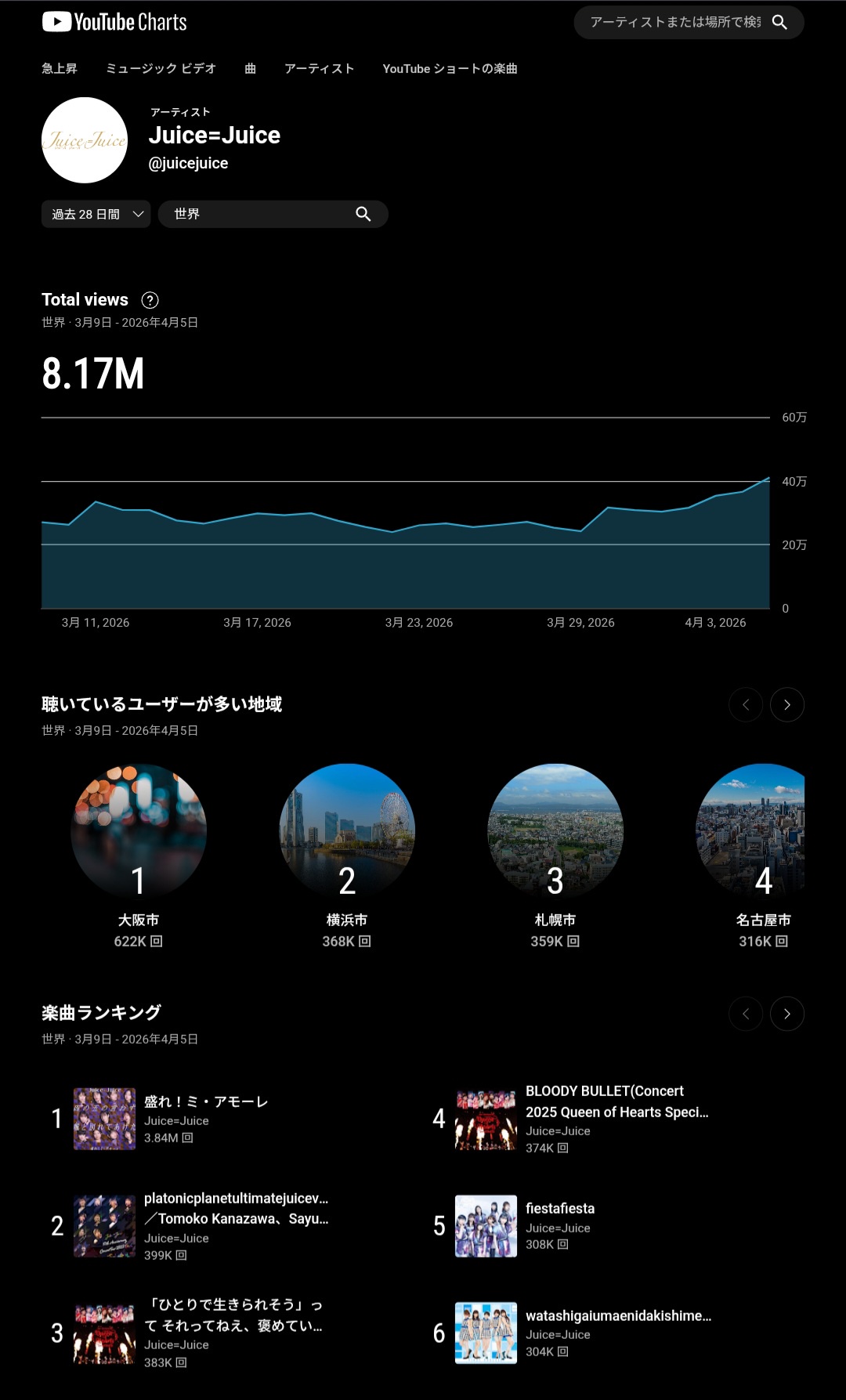Open the song watashigaiumaenidakishime...
The width and height of the screenshot is (846, 1400).
(x=617, y=1316)
